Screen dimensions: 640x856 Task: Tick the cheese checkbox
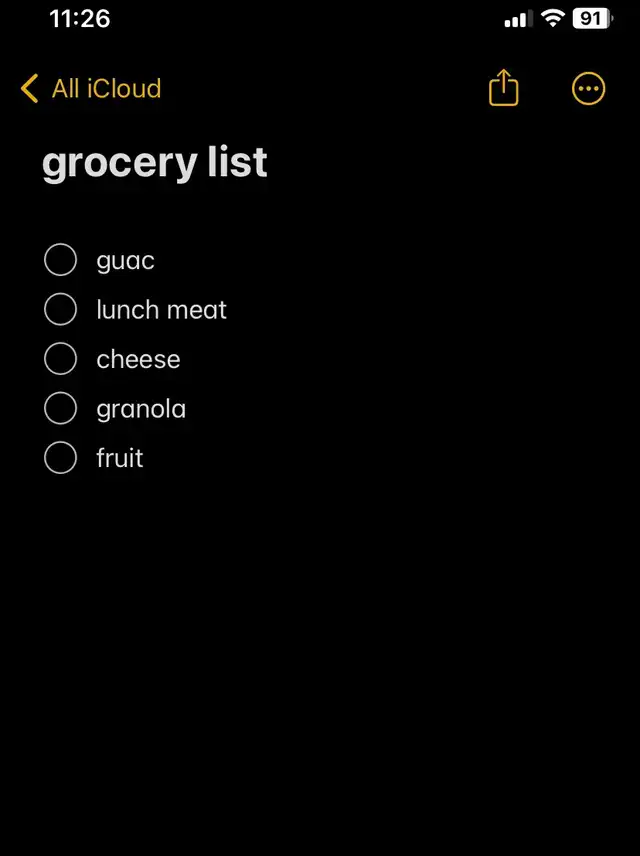tap(60, 359)
